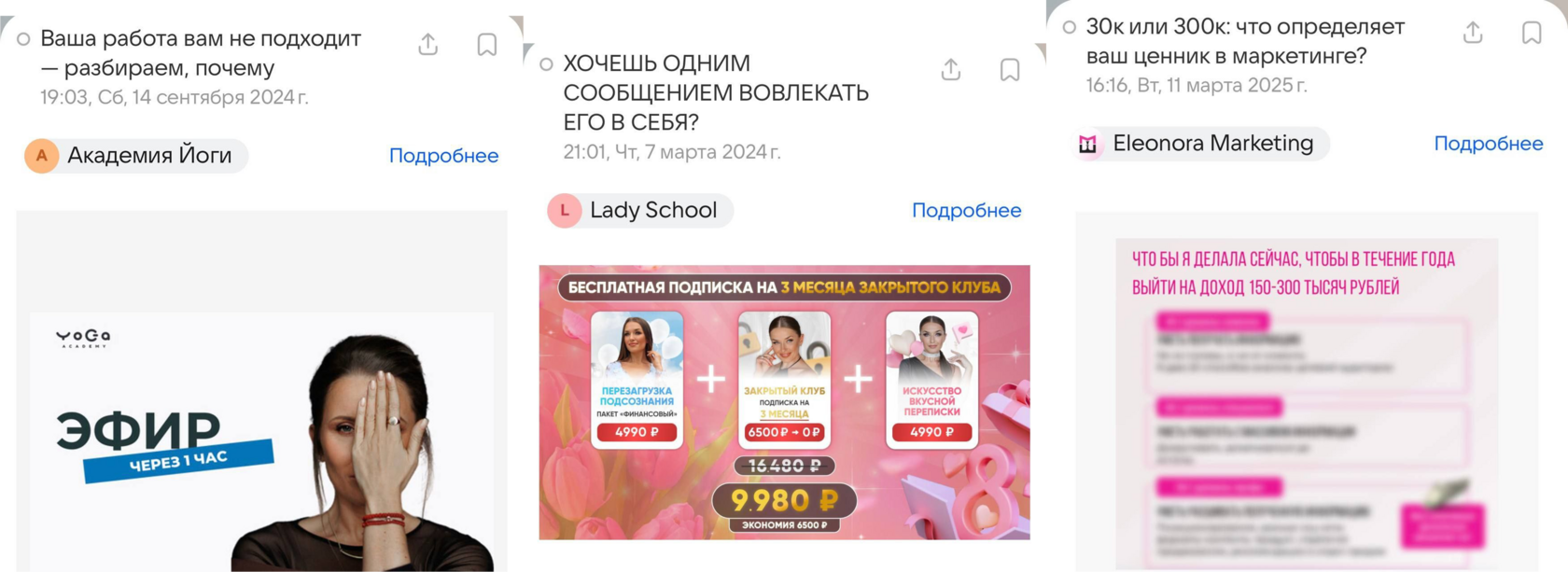Screen dimensions: 1568x572
Task: Share the 'ХОЧЕШЬ ОДНИМ СООБЩЕНИЕМ' email
Action: (951, 70)
